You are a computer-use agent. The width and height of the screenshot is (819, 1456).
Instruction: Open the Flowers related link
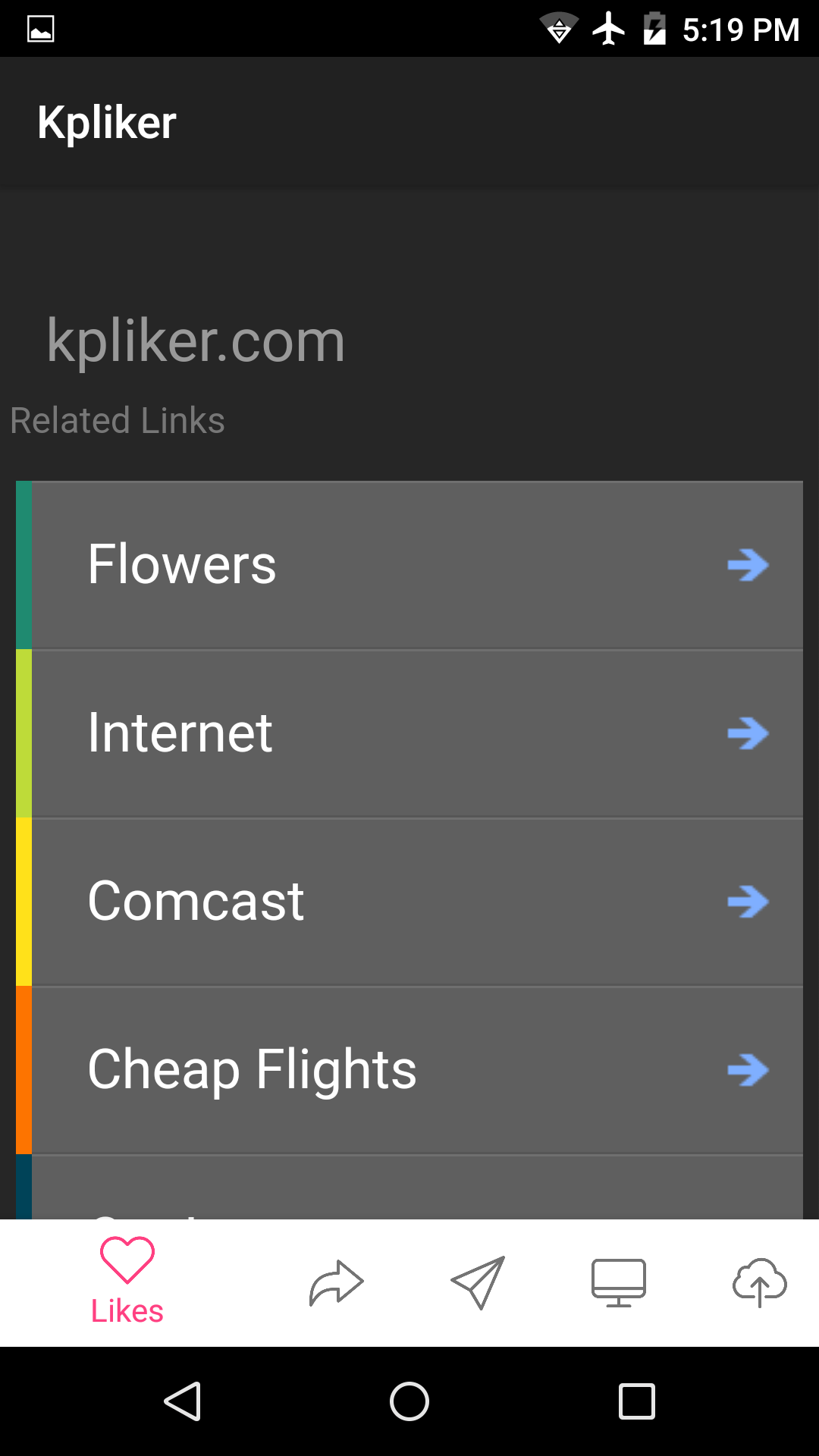pyautogui.click(x=409, y=565)
